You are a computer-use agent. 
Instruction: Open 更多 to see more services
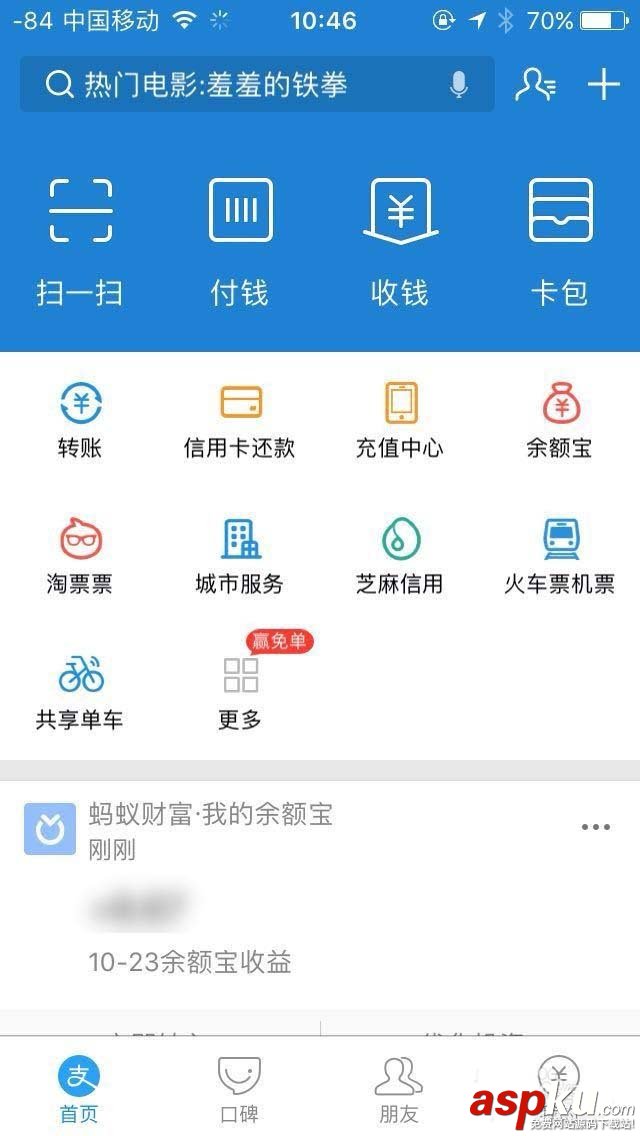click(x=240, y=692)
